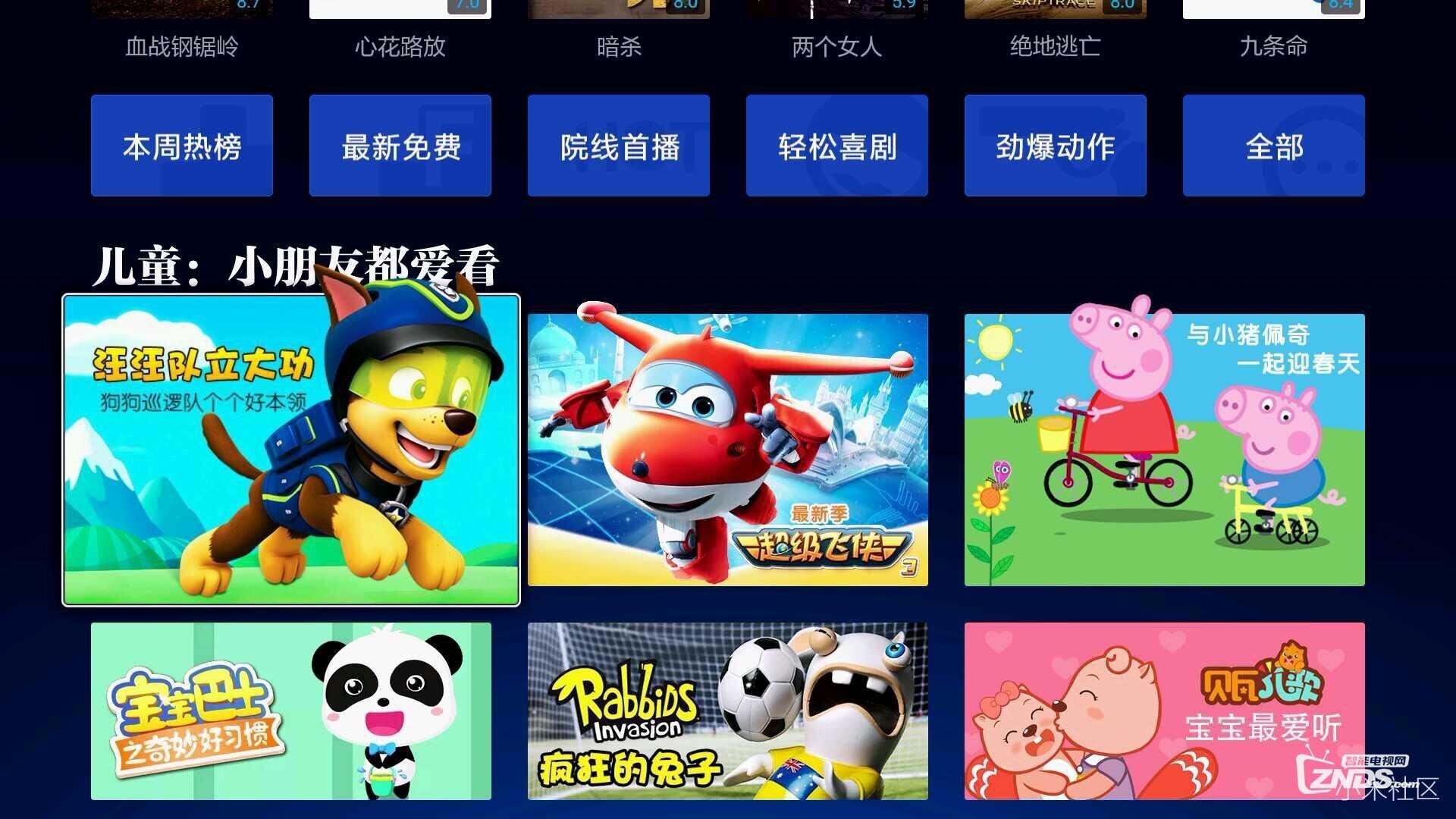1456x819 pixels.
Task: Open the movie 九条命
Action: pos(1274,45)
